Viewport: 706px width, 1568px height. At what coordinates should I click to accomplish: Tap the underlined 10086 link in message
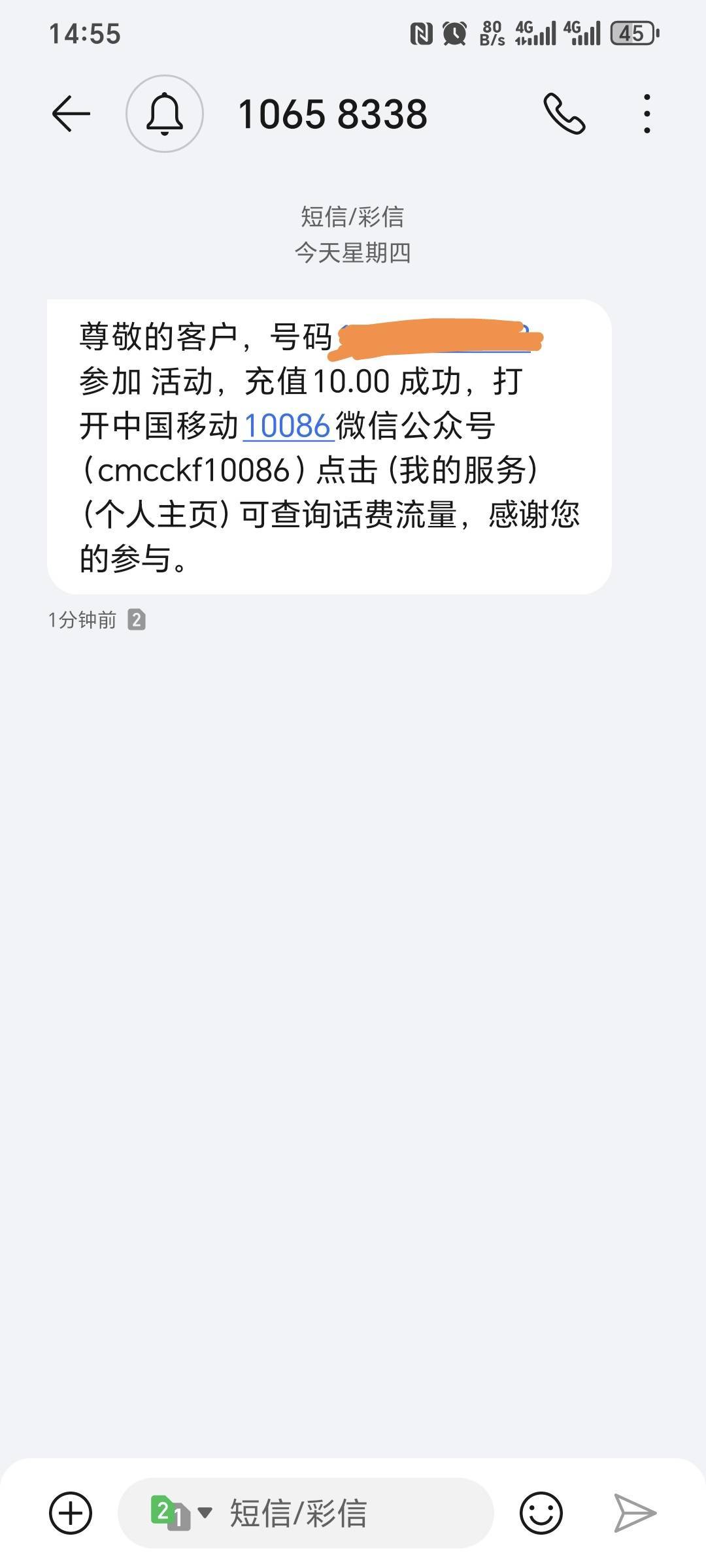[x=288, y=426]
